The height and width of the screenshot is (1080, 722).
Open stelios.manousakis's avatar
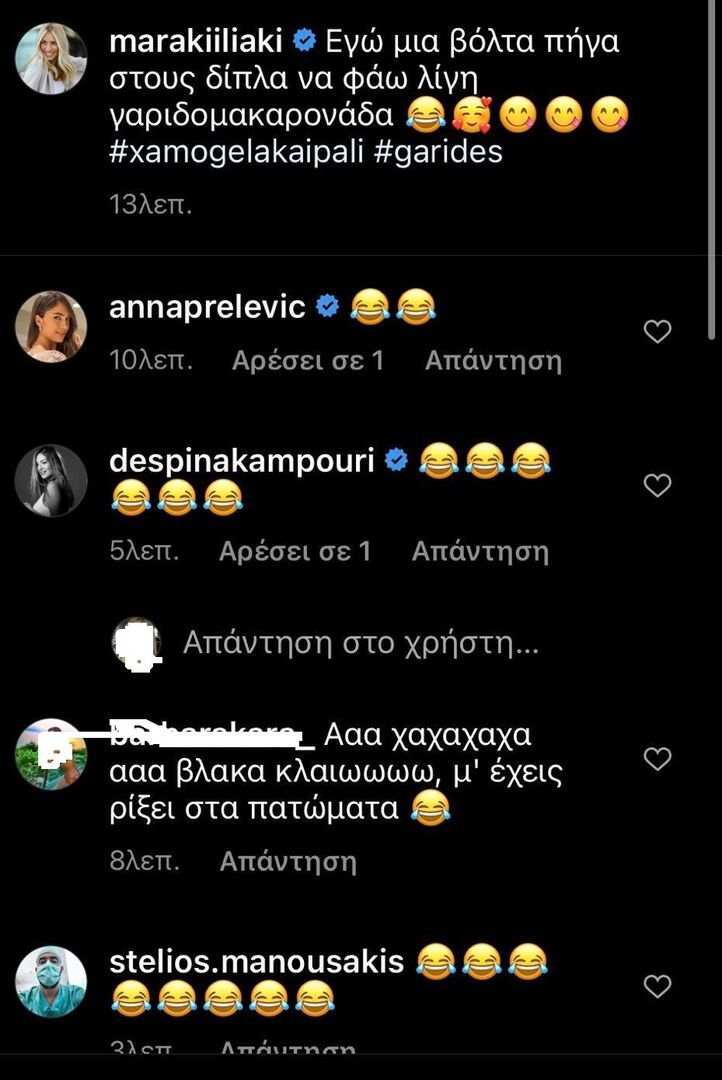[51, 981]
